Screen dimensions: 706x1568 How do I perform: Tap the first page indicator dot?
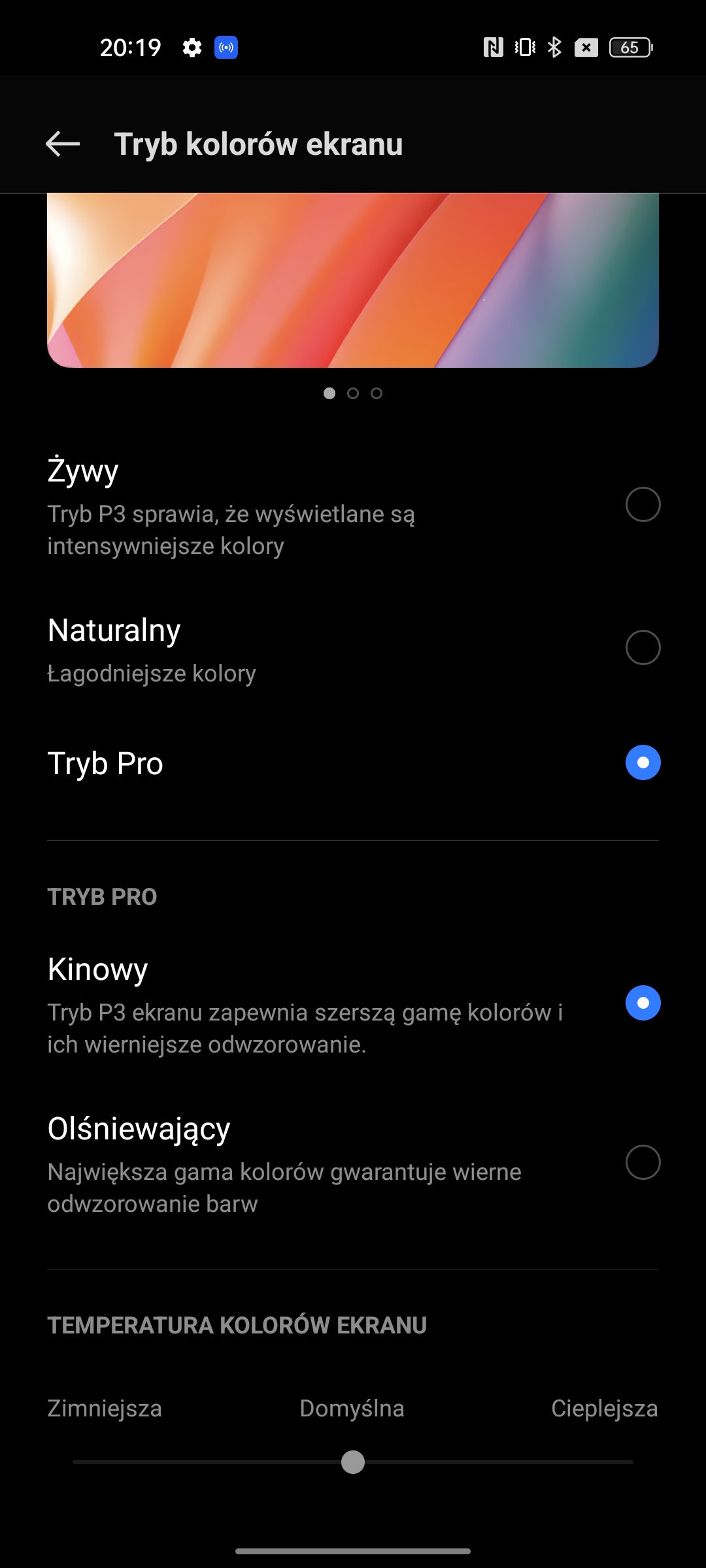click(x=329, y=394)
